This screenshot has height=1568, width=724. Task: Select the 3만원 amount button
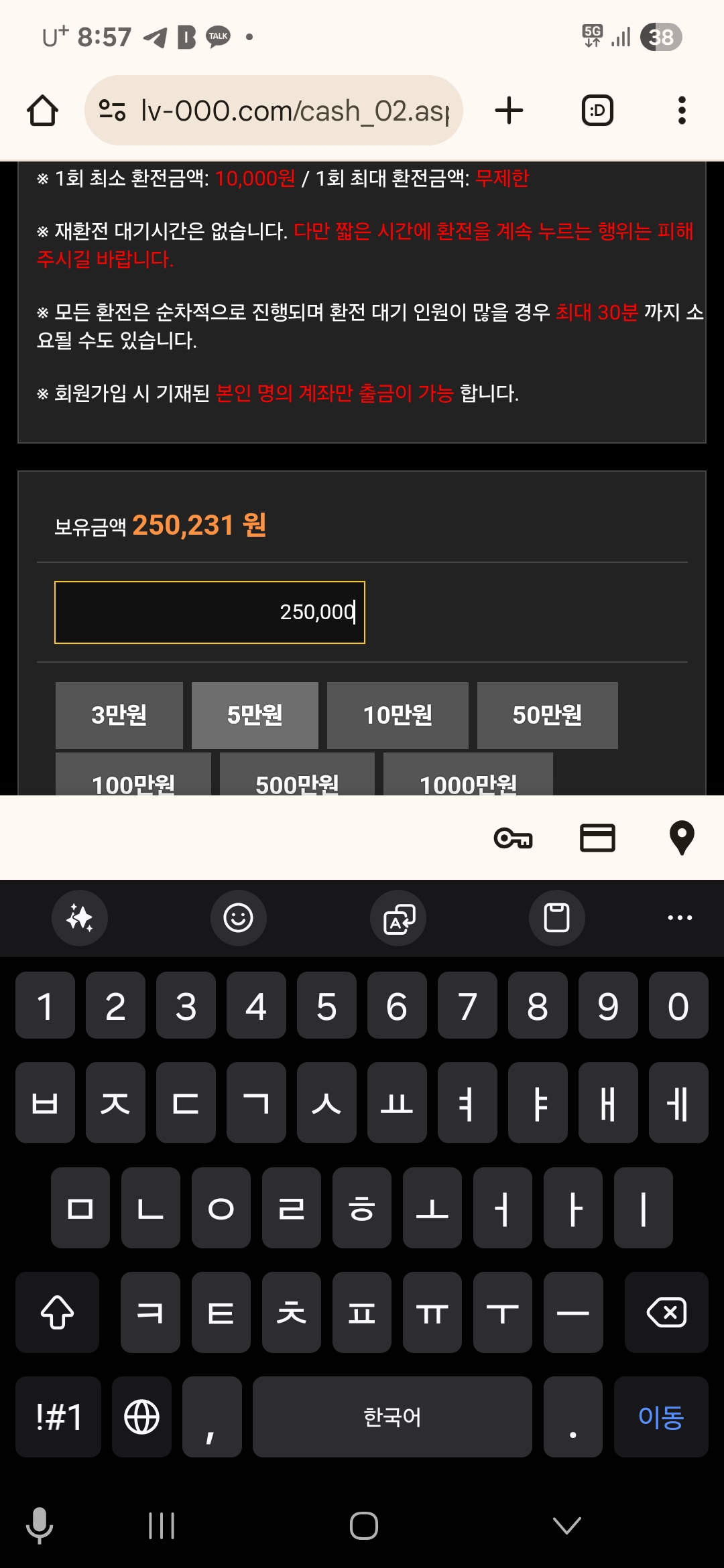pos(119,715)
